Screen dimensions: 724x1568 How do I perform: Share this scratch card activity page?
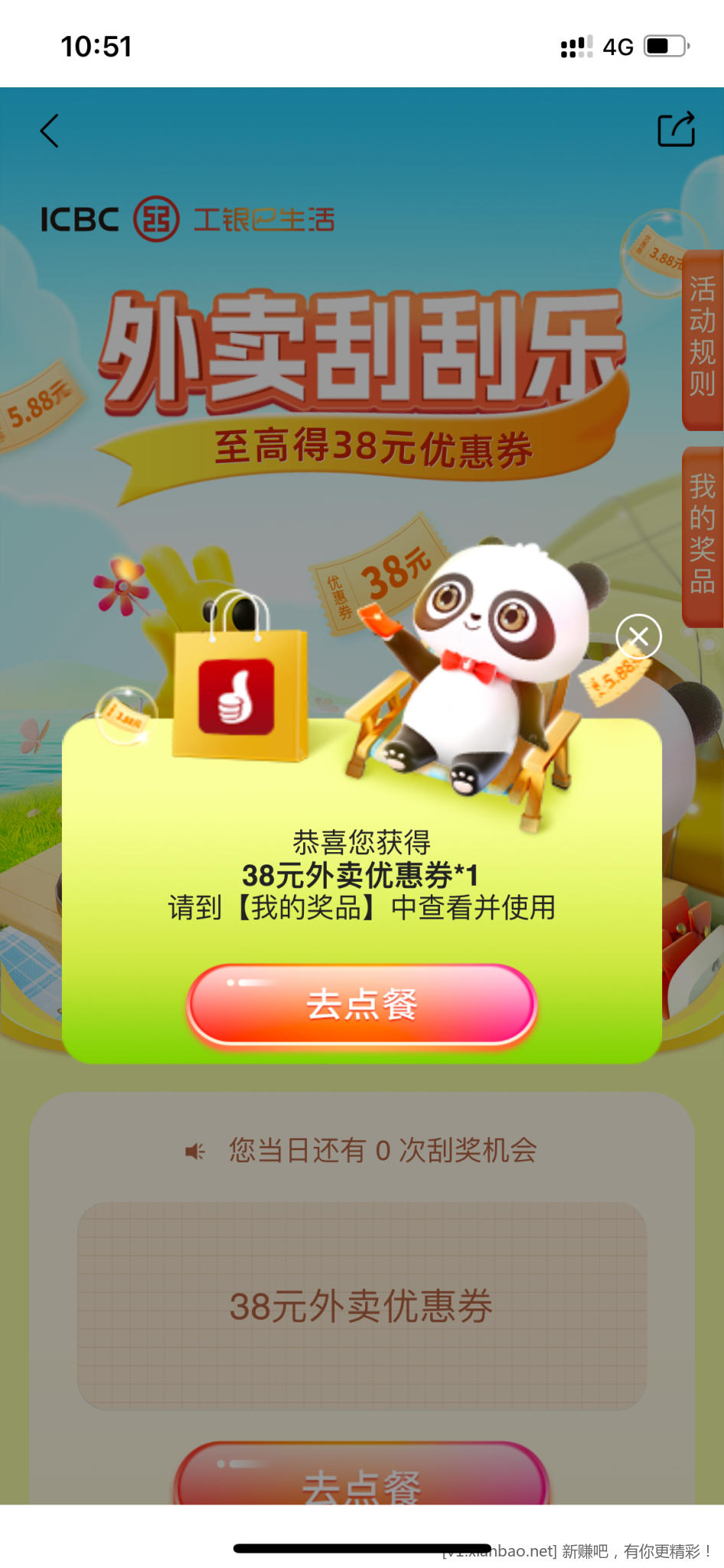pyautogui.click(x=677, y=129)
